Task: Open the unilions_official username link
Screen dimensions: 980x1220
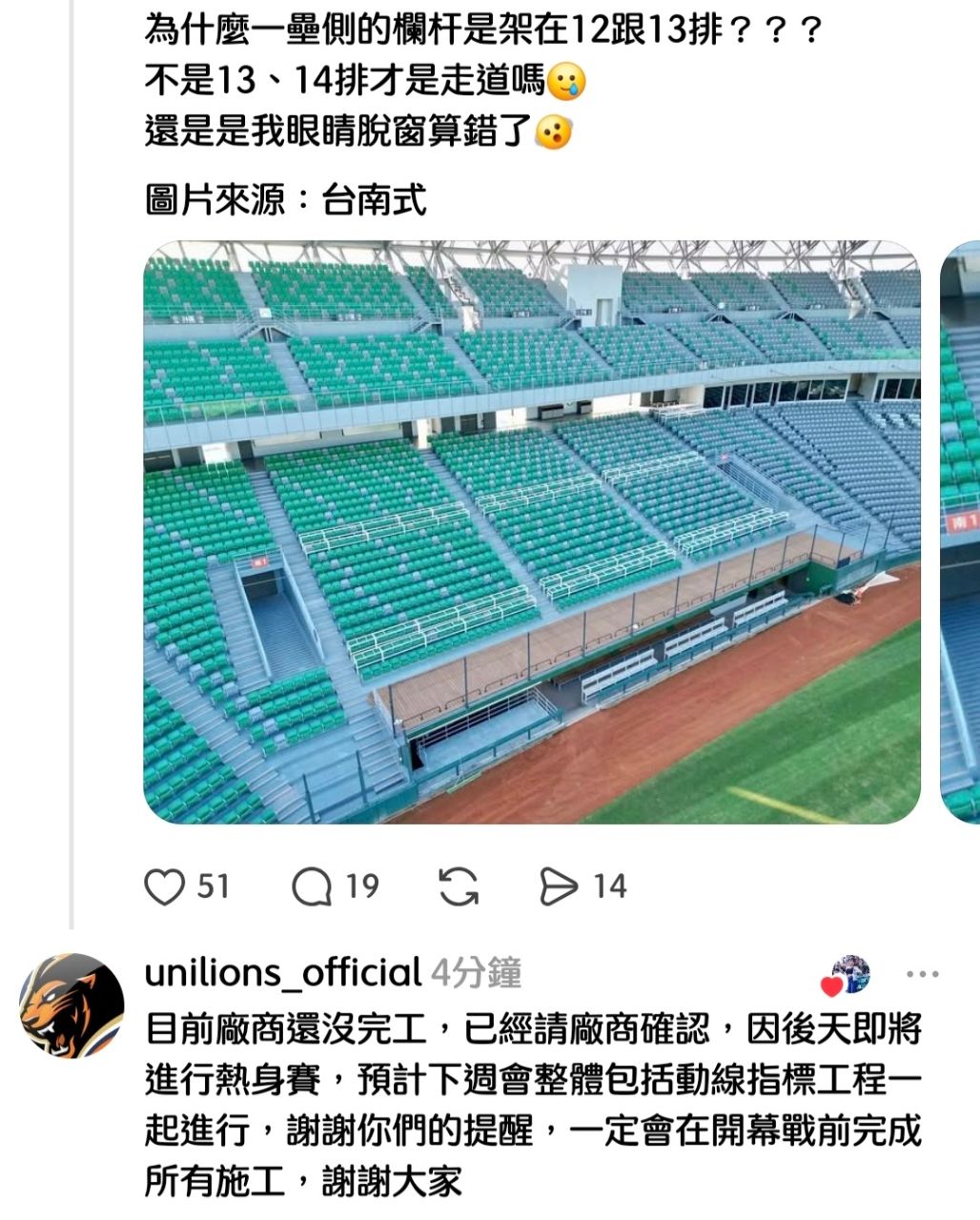Action: [282, 973]
